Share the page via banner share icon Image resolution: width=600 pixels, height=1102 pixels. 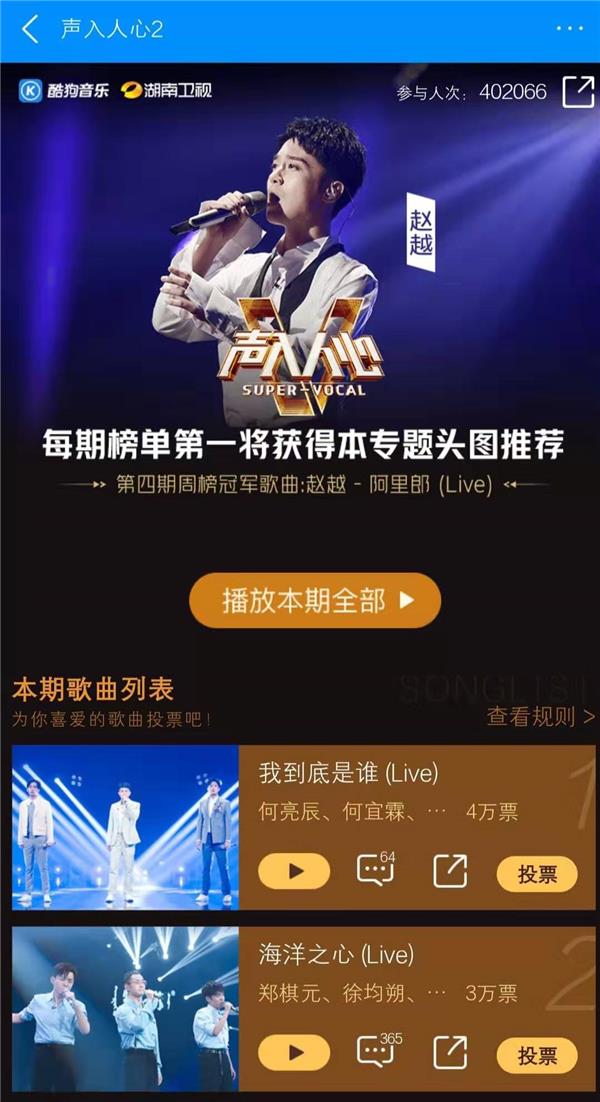coord(577,91)
